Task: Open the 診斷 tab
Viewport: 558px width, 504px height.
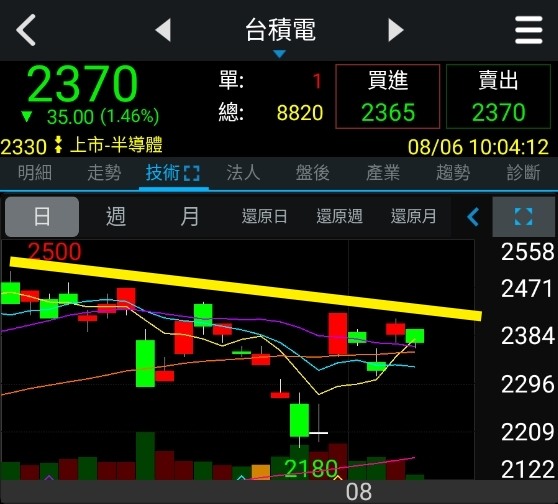Action: tap(523, 173)
